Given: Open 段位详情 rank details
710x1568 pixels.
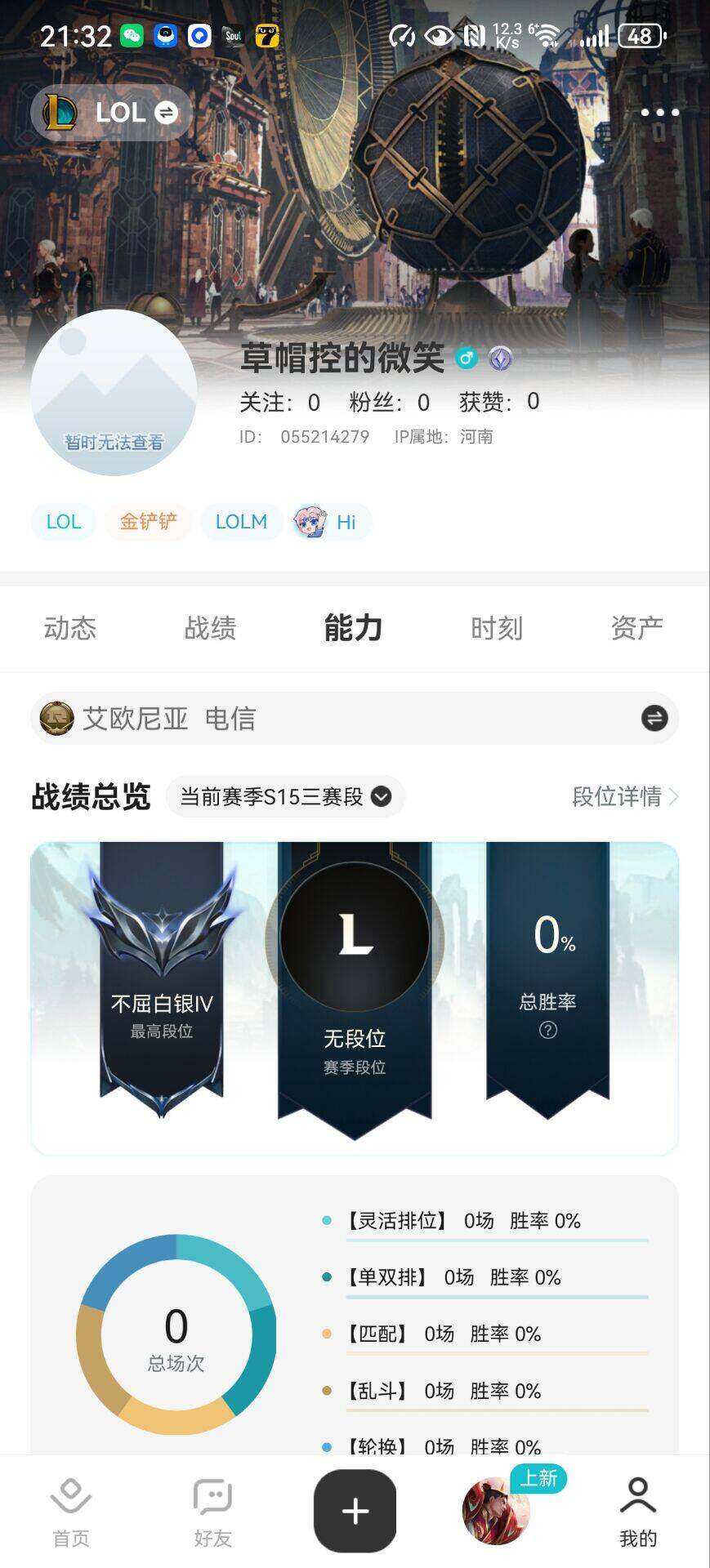Looking at the screenshot, I should [624, 796].
